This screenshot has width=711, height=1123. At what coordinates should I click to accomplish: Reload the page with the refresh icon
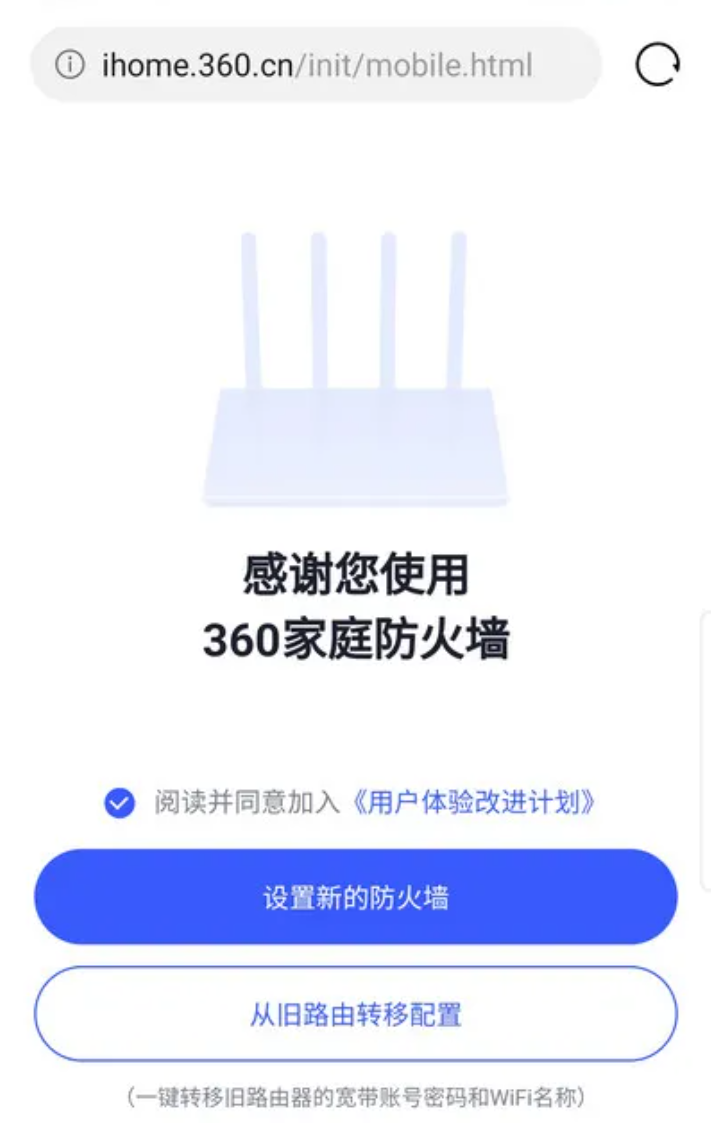coord(657,66)
